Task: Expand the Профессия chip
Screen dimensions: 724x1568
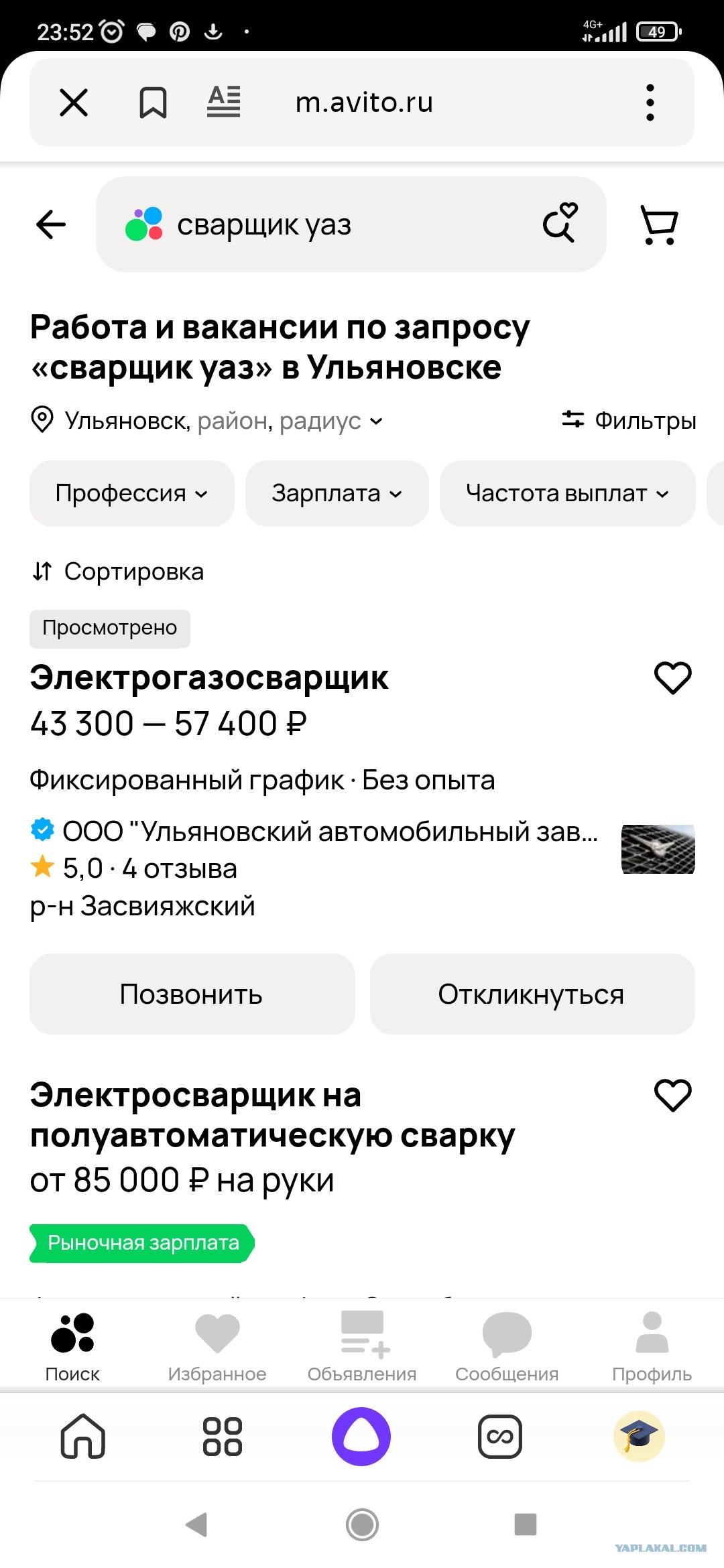Action: pos(132,493)
